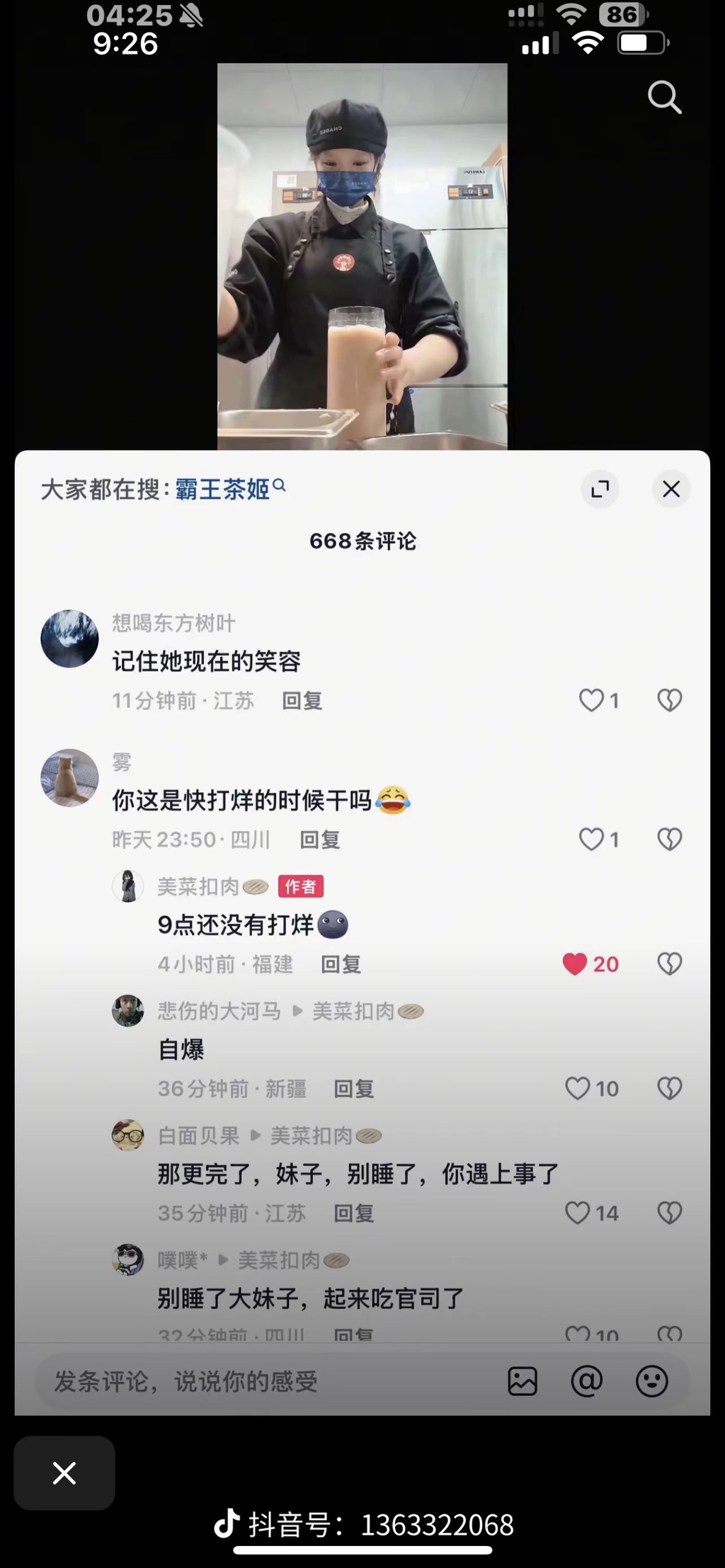
Task: Like the 自爆 reply by 悲伤的大河马
Action: pyautogui.click(x=578, y=1089)
